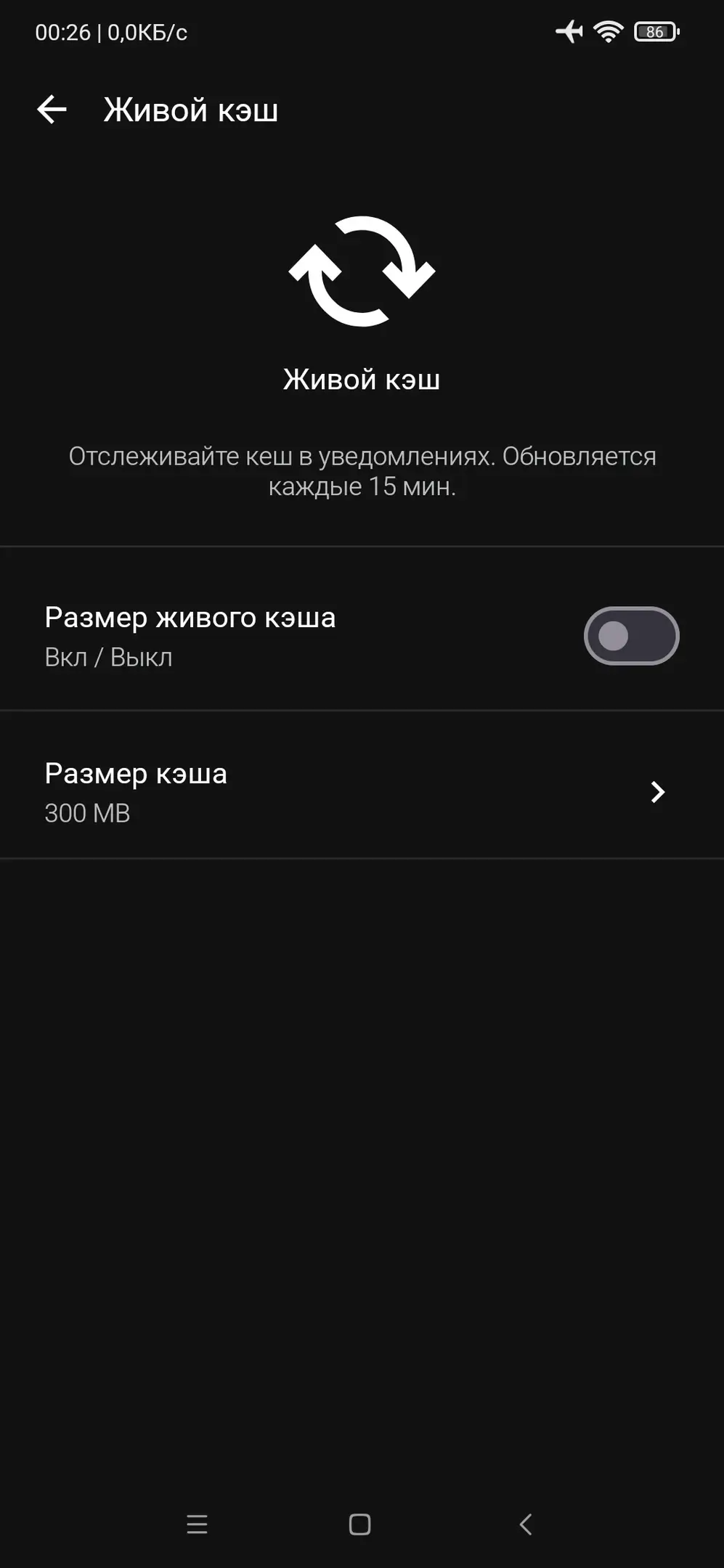
Task: Go back from Живой кэш screen
Action: (52, 110)
